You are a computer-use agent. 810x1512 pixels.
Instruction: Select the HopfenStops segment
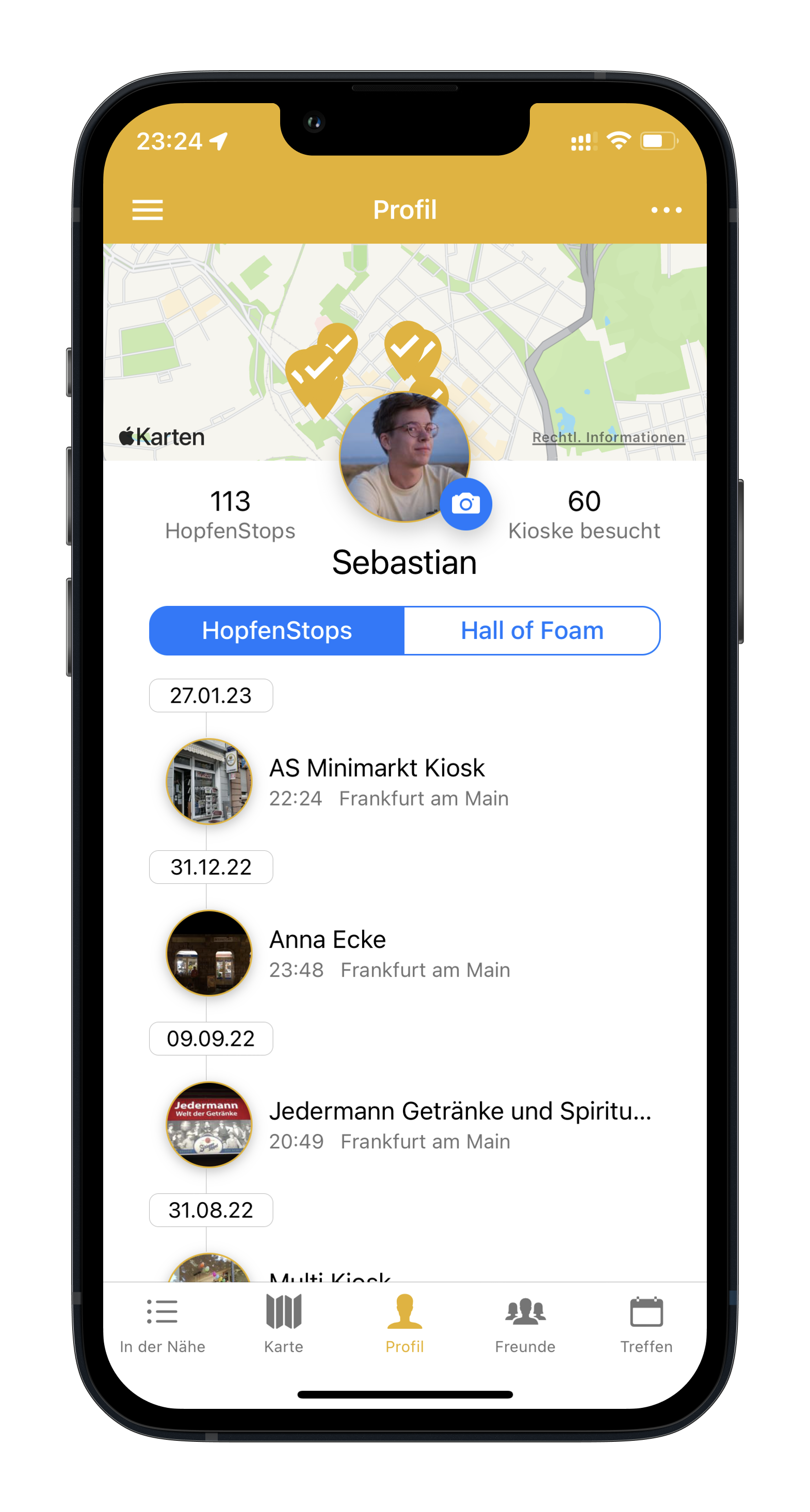click(277, 630)
